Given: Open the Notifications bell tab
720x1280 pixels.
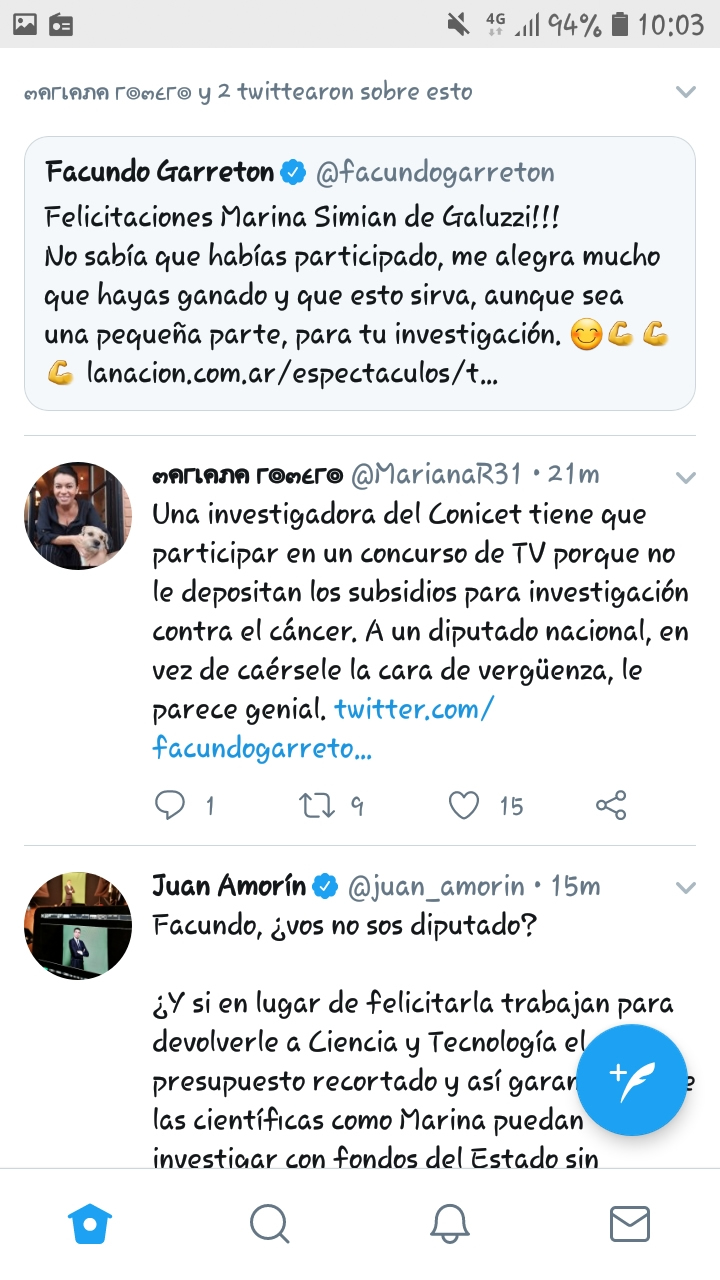Looking at the screenshot, I should tap(450, 1223).
